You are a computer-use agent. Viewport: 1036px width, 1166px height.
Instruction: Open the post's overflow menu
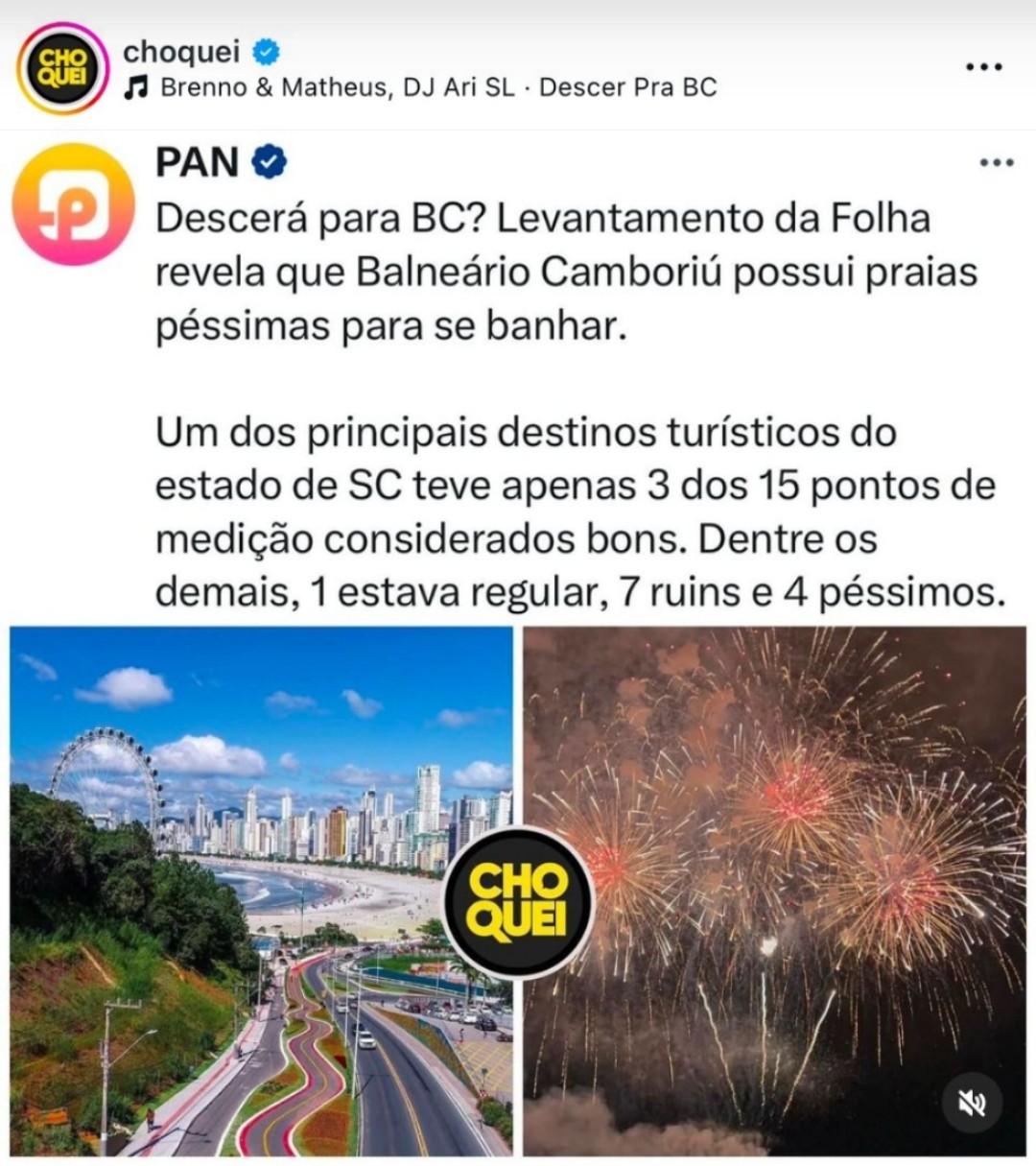coord(983,67)
